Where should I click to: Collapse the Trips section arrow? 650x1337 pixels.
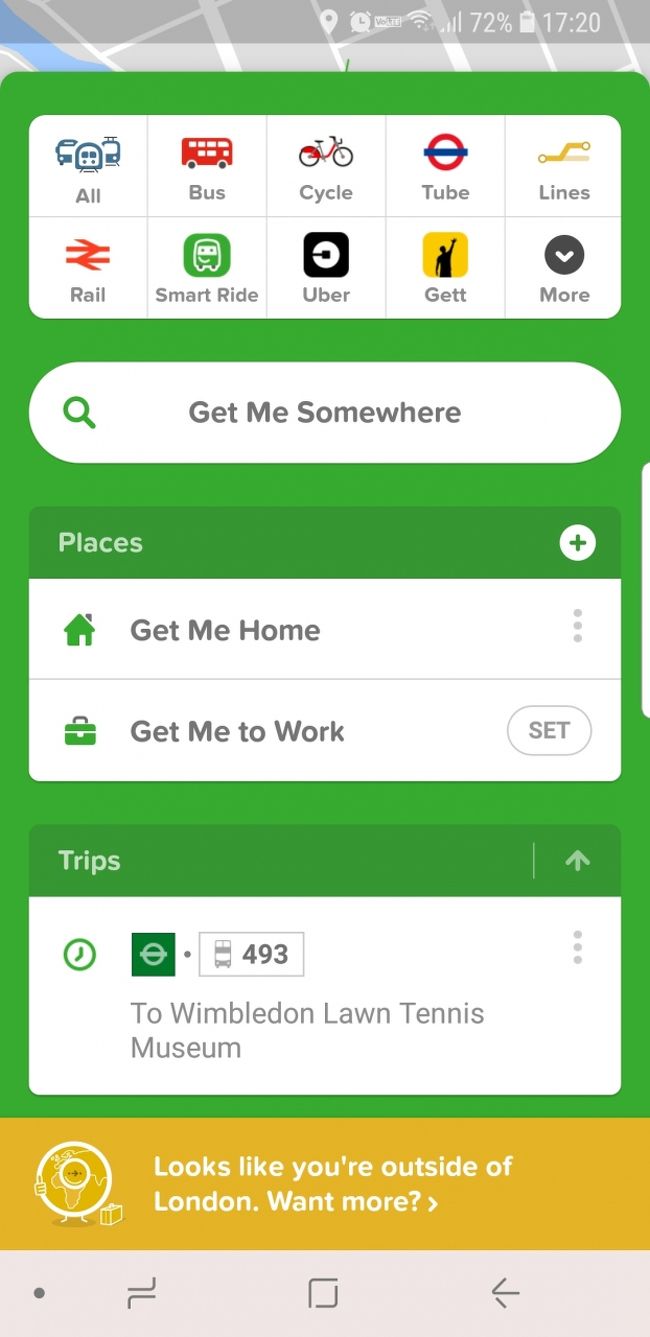[x=577, y=861]
